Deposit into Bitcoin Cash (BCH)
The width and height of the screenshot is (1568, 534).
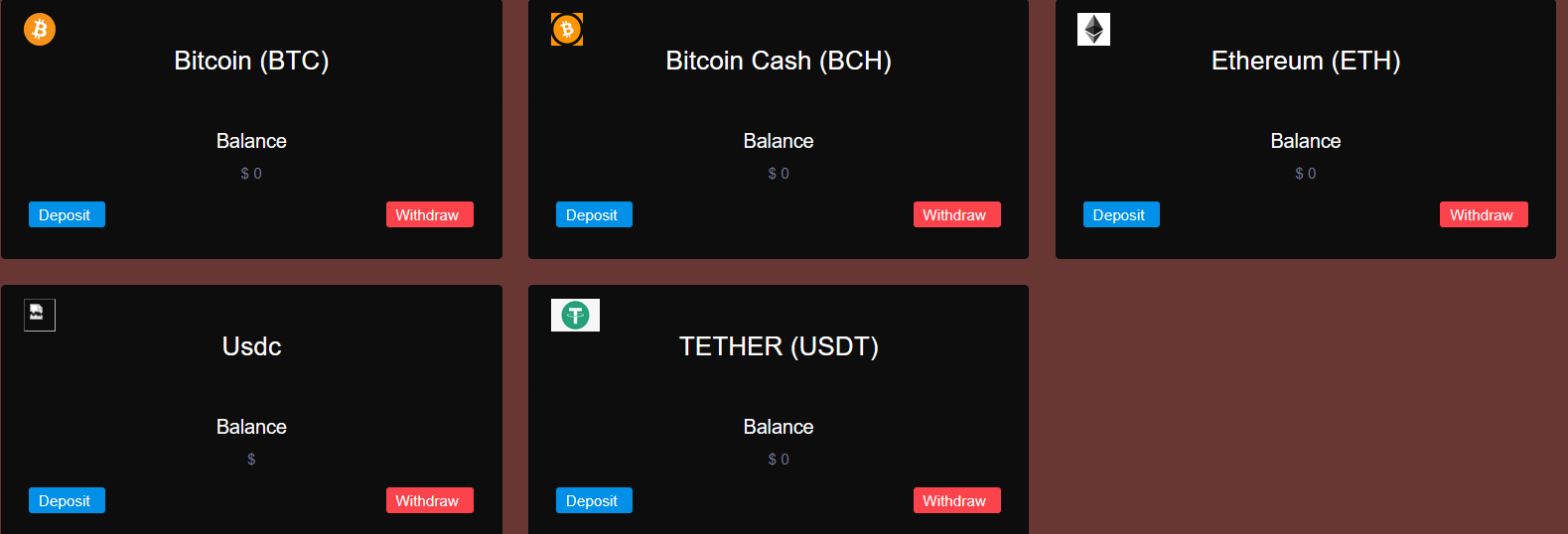[593, 215]
